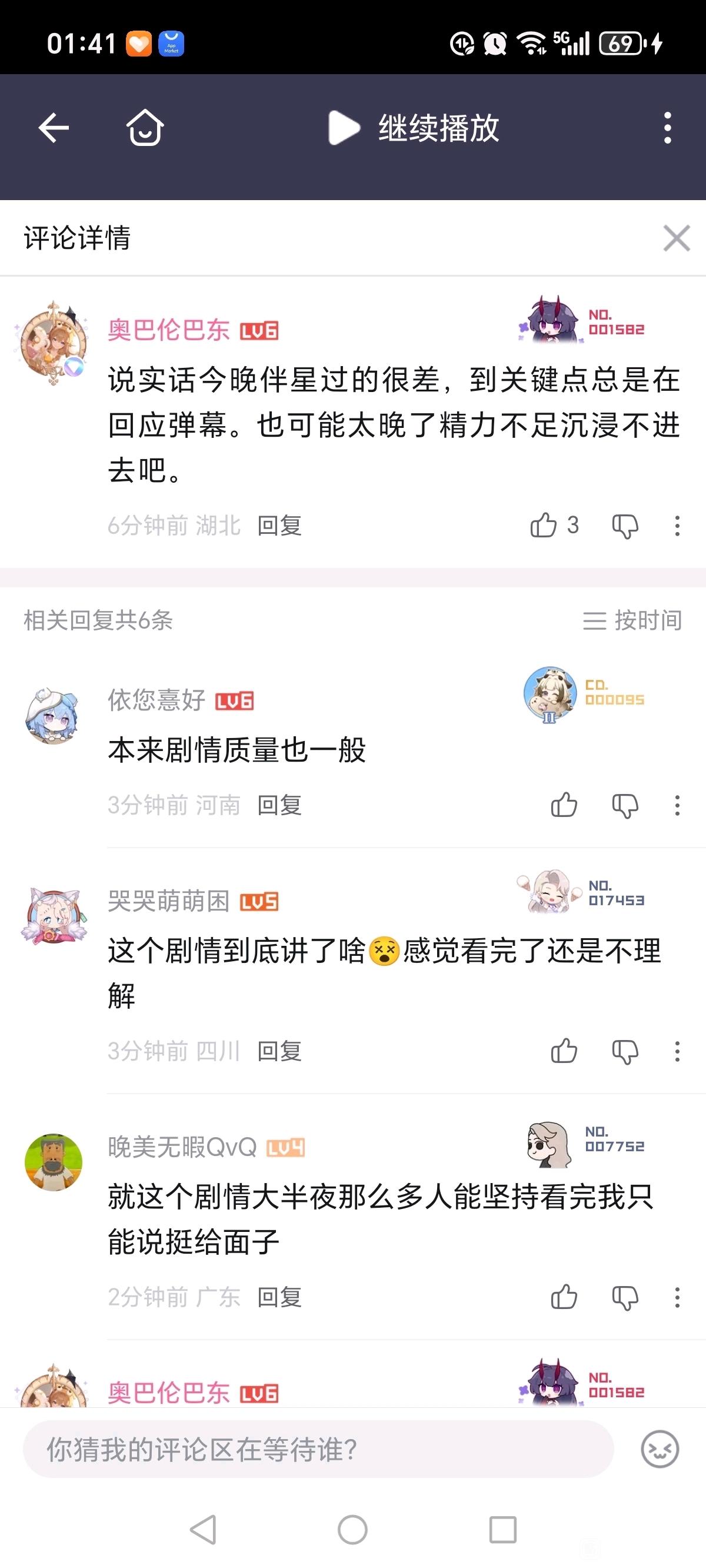Open the emoji picker beside the input
The width and height of the screenshot is (706, 1568).
click(660, 1449)
